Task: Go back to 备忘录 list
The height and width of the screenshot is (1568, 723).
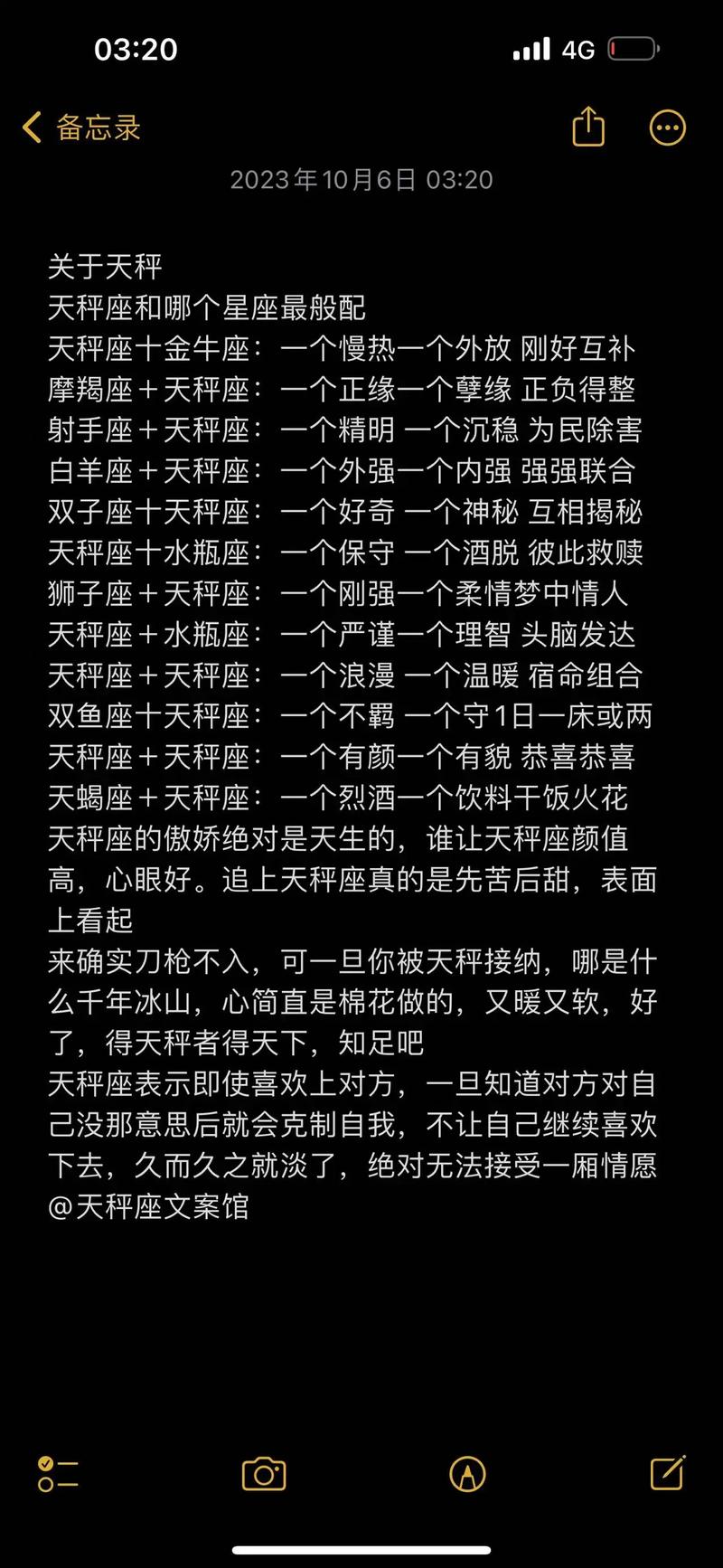Action: point(81,128)
